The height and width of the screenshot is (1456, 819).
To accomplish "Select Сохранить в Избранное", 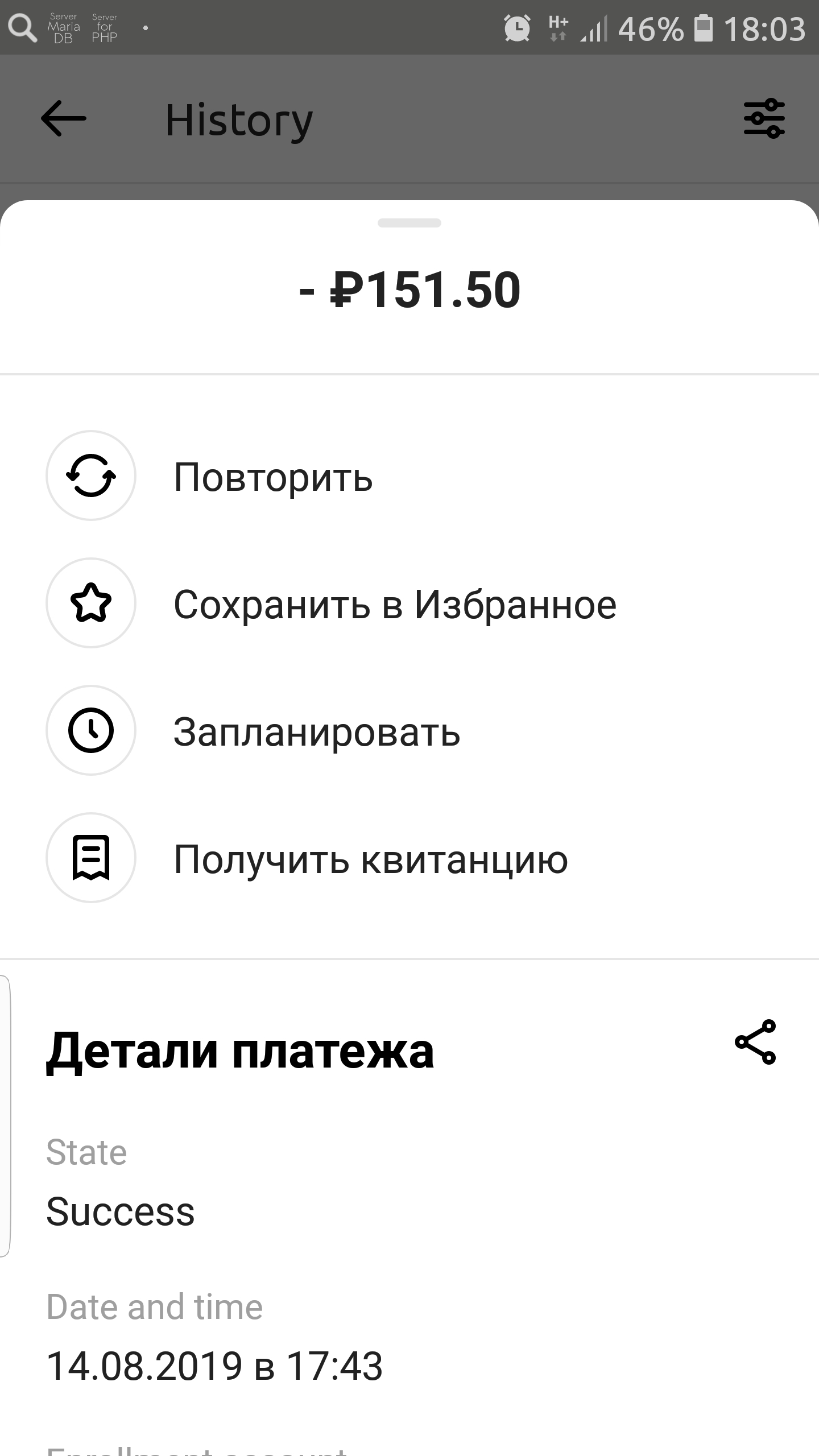I will point(395,603).
